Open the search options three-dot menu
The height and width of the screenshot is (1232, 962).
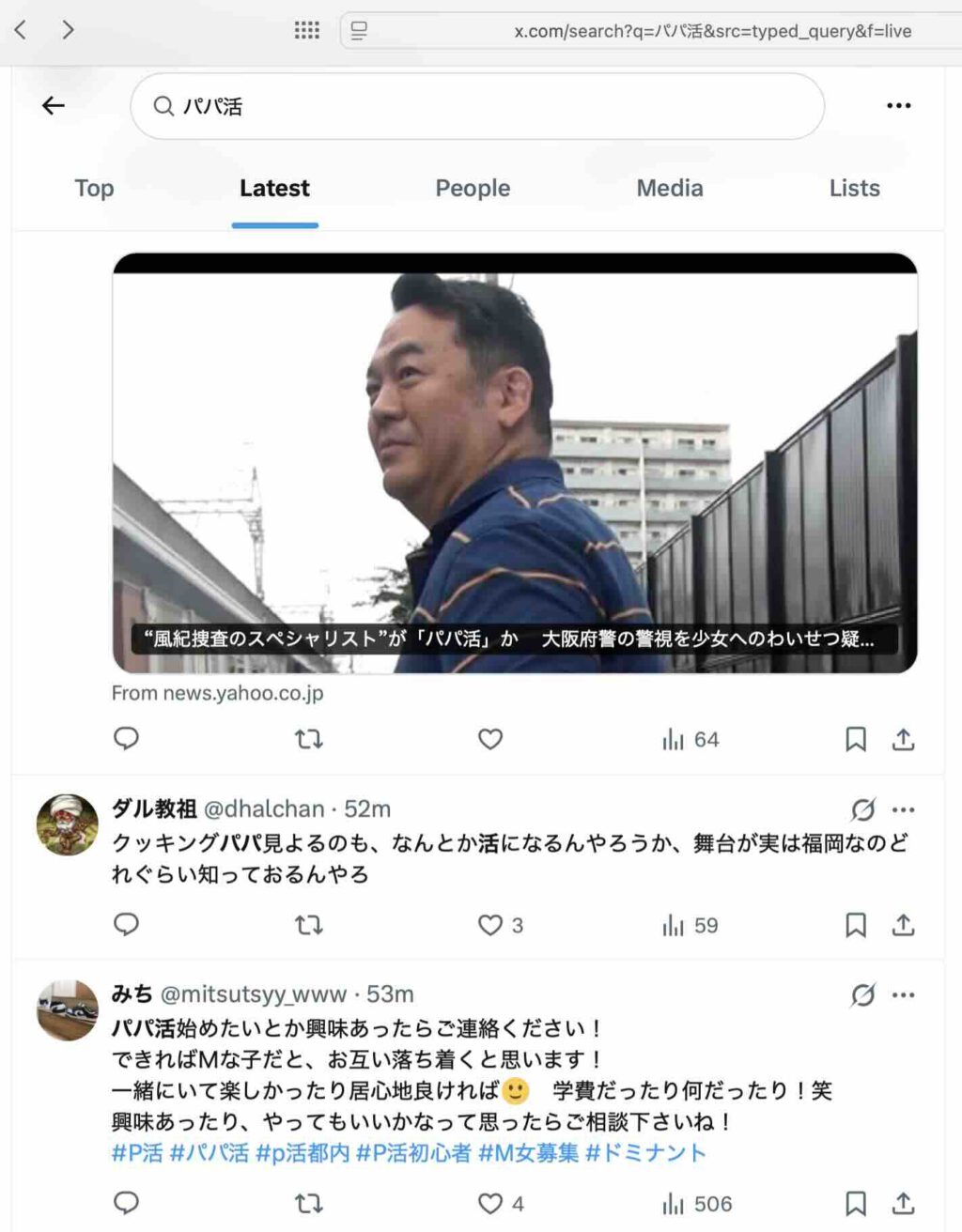point(898,106)
